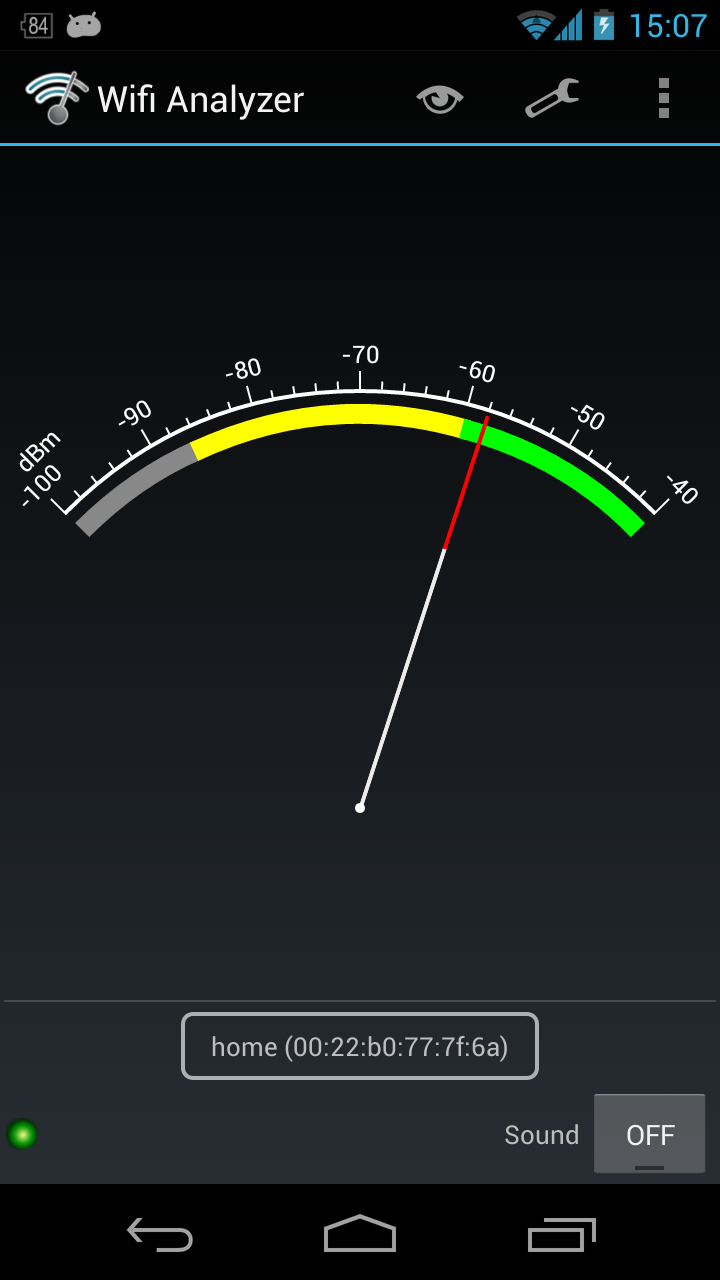
Task: Toggle the Sound switch on
Action: [x=649, y=1134]
